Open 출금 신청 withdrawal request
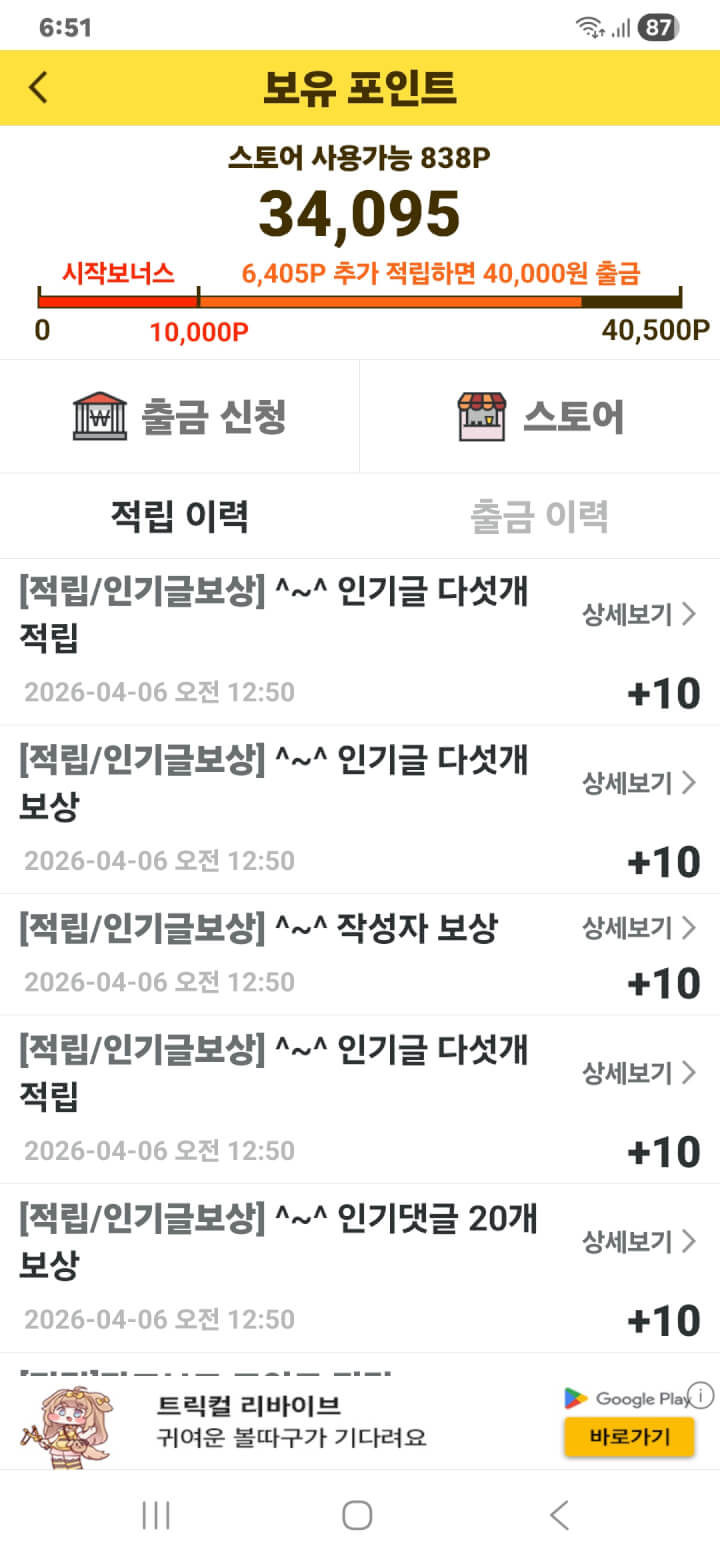This screenshot has width=720, height=1560. [180, 416]
